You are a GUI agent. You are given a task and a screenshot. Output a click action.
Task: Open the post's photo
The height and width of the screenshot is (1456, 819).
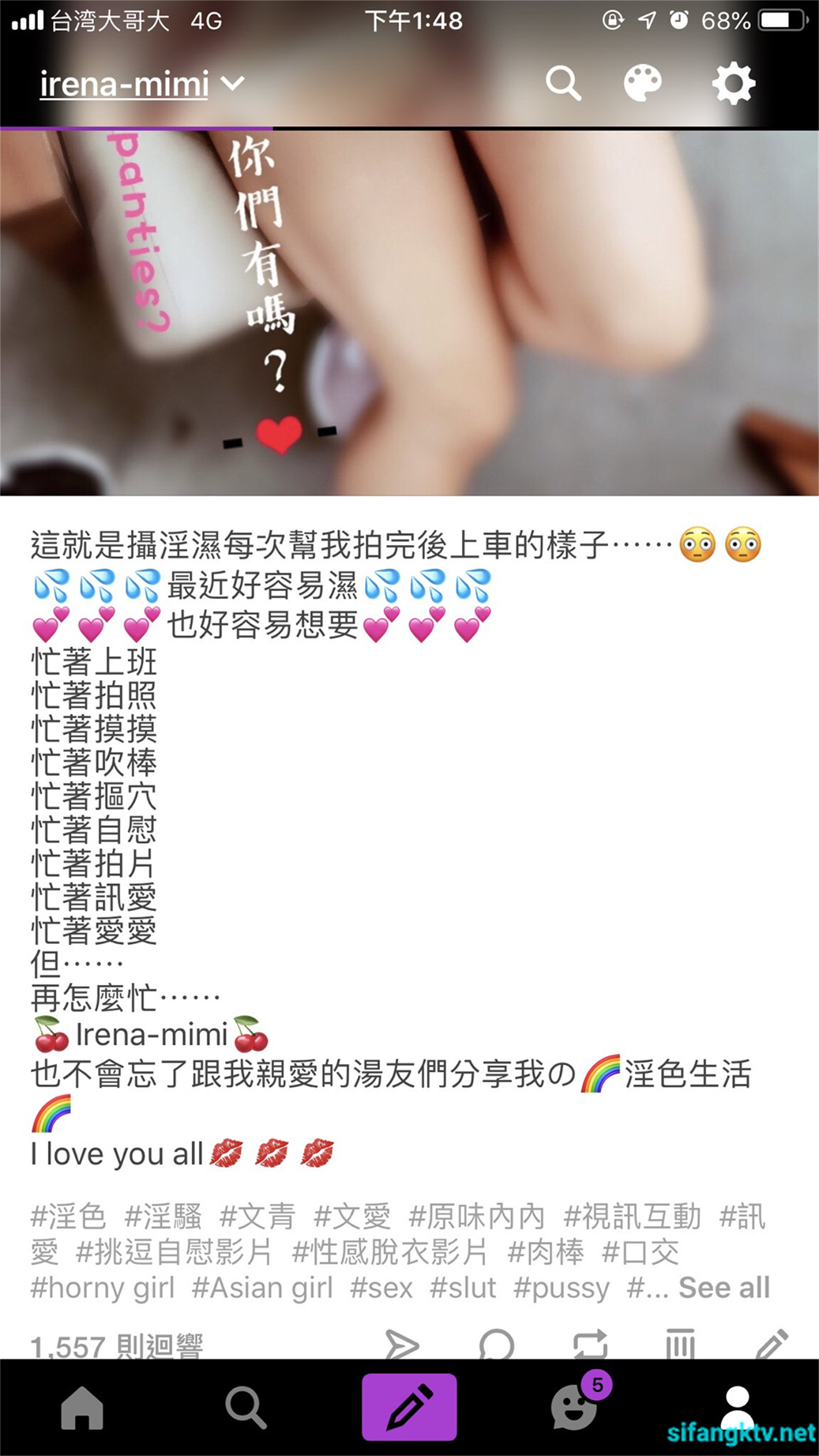click(x=409, y=312)
